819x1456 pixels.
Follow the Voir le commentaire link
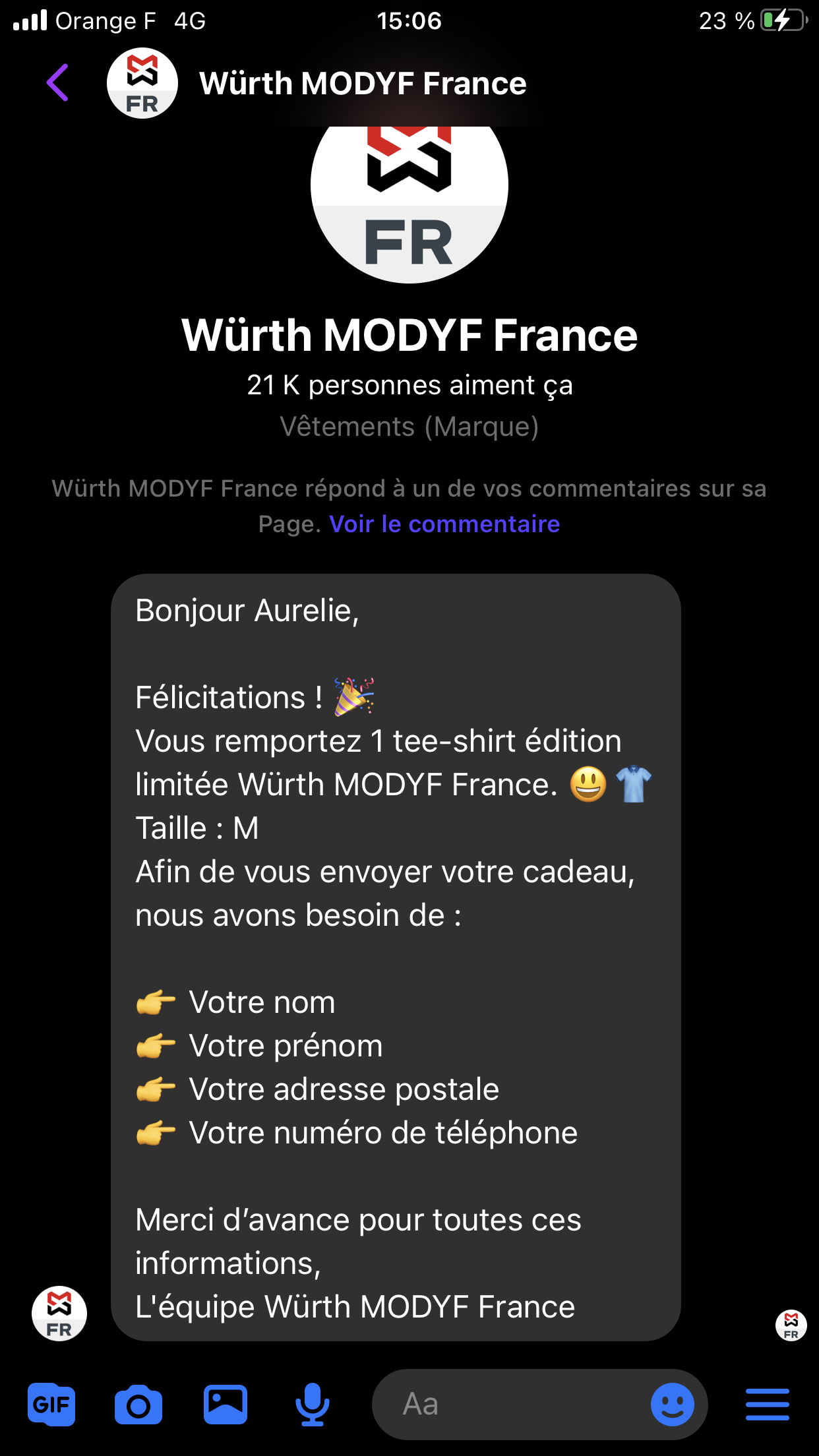point(444,524)
